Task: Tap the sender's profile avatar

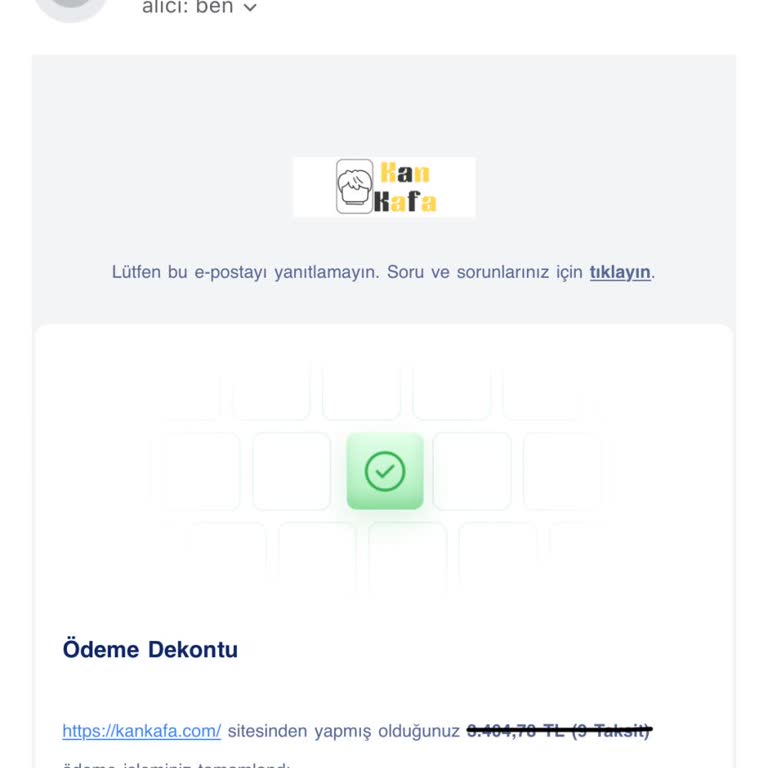Action: click(71, 6)
